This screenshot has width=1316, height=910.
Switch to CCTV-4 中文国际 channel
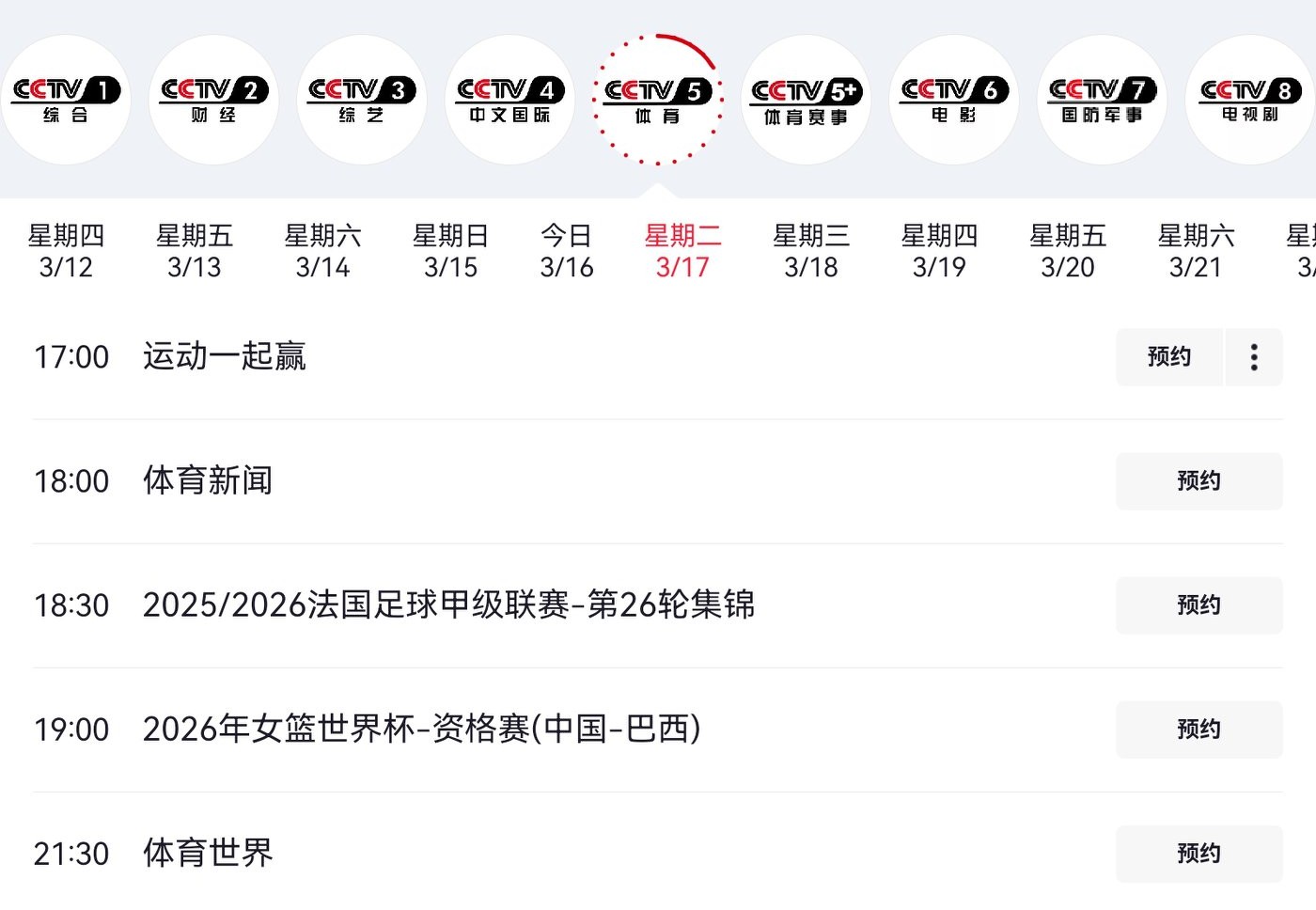[509, 101]
